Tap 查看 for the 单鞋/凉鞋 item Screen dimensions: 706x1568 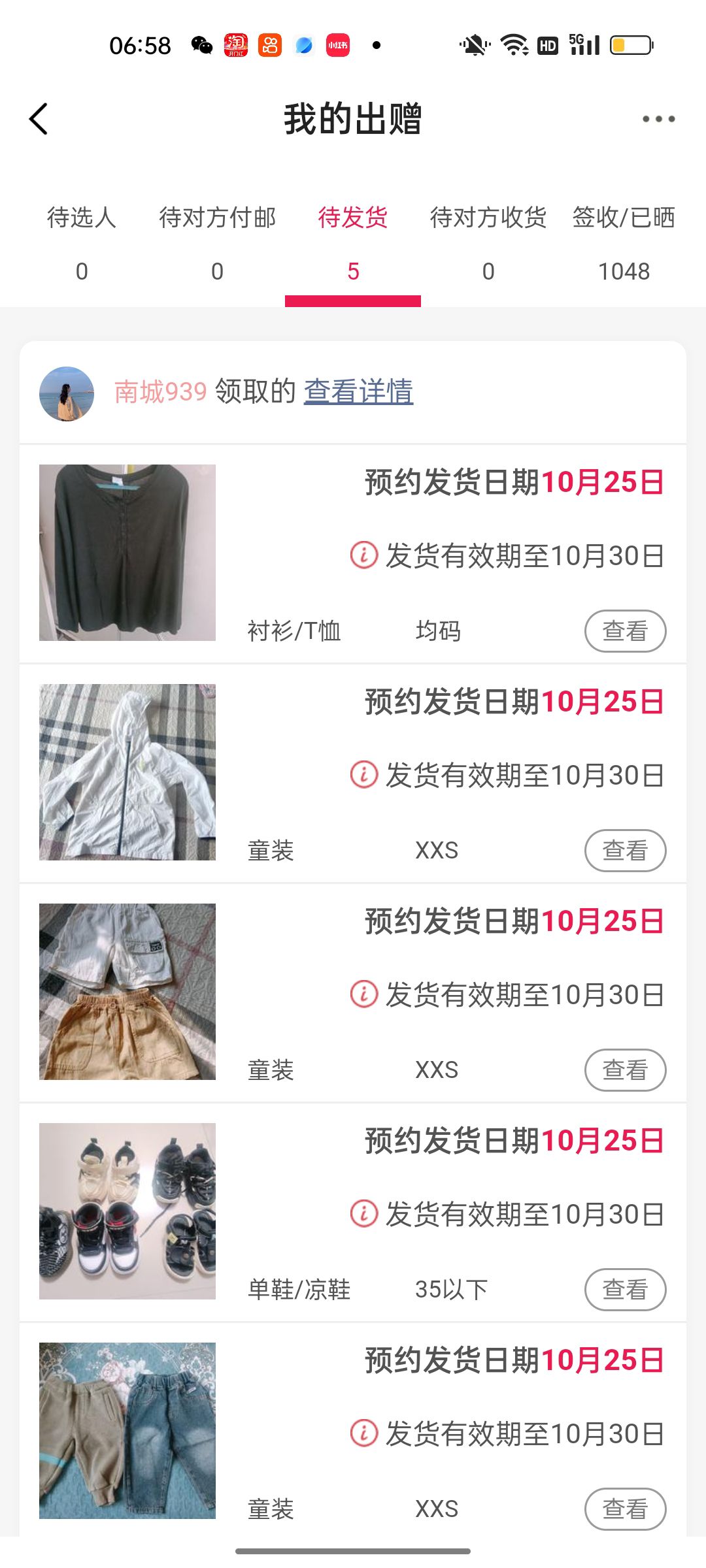[x=625, y=1290]
